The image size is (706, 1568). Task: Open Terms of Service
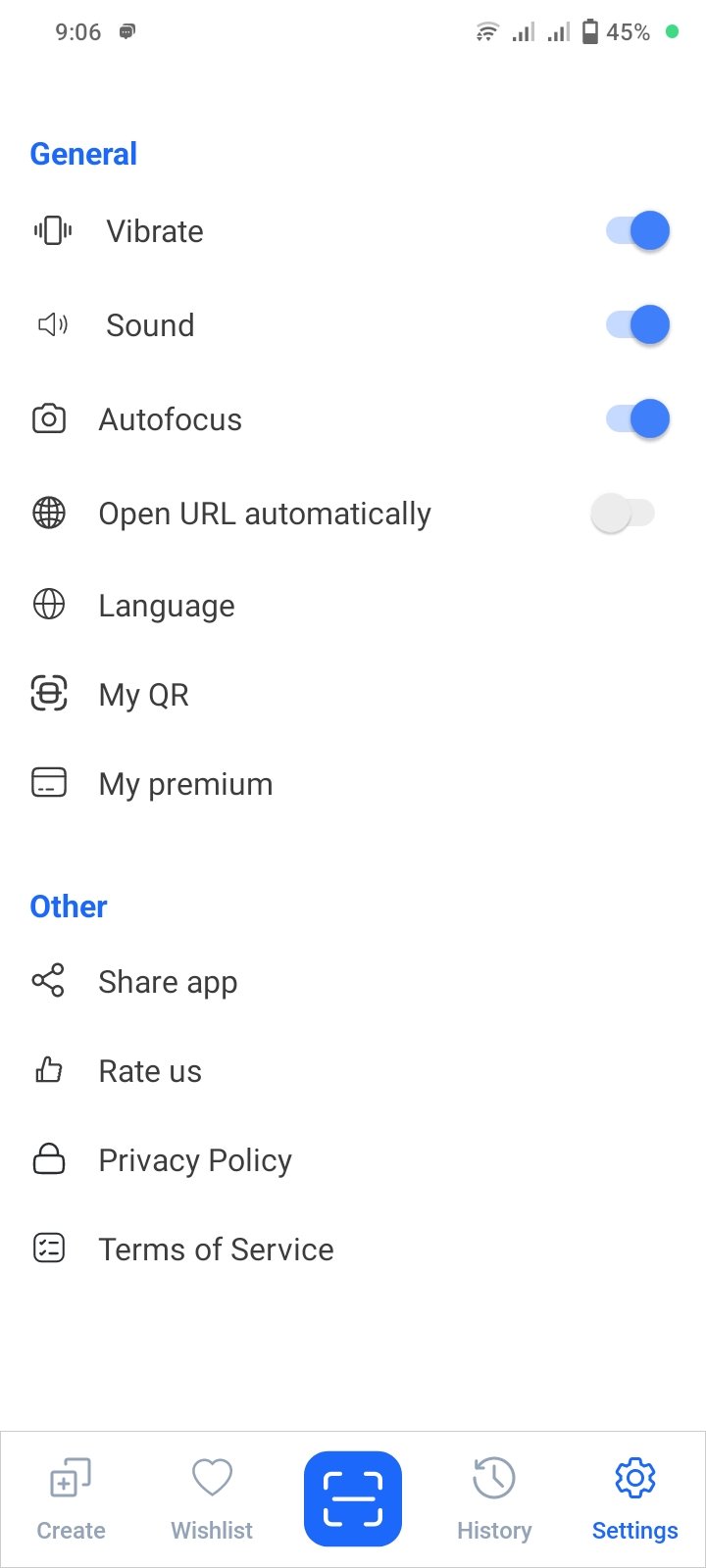[x=216, y=1249]
